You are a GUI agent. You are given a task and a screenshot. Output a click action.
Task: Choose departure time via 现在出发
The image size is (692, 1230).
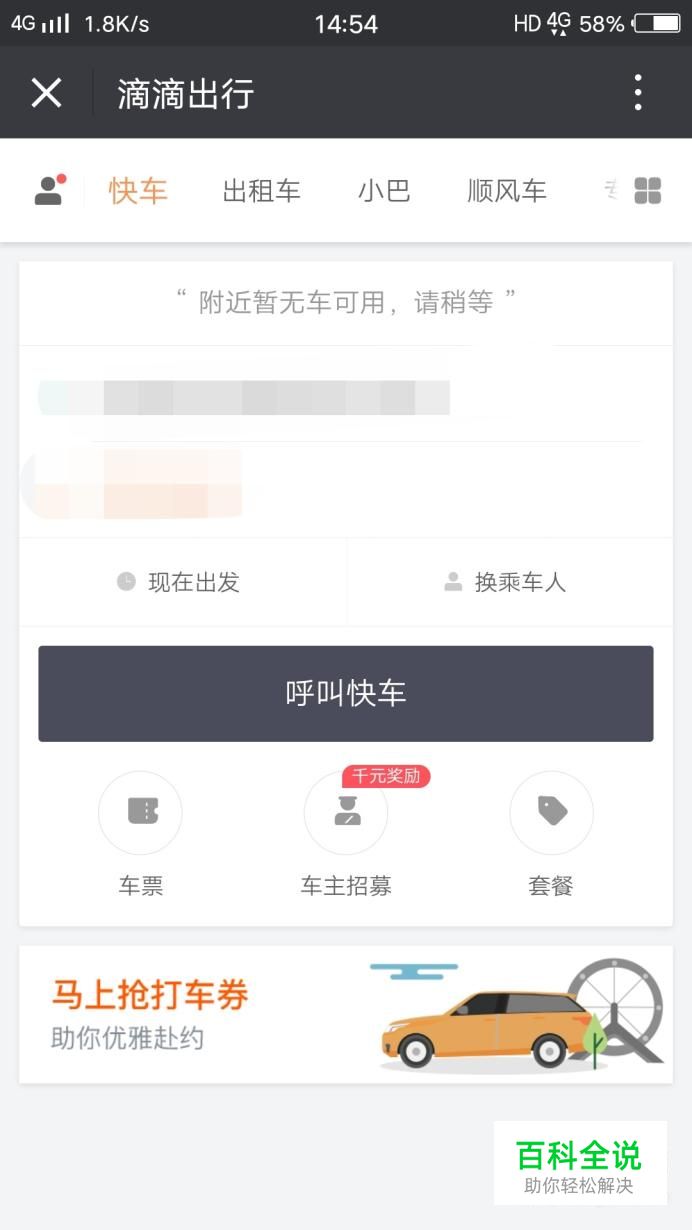pyautogui.click(x=180, y=582)
